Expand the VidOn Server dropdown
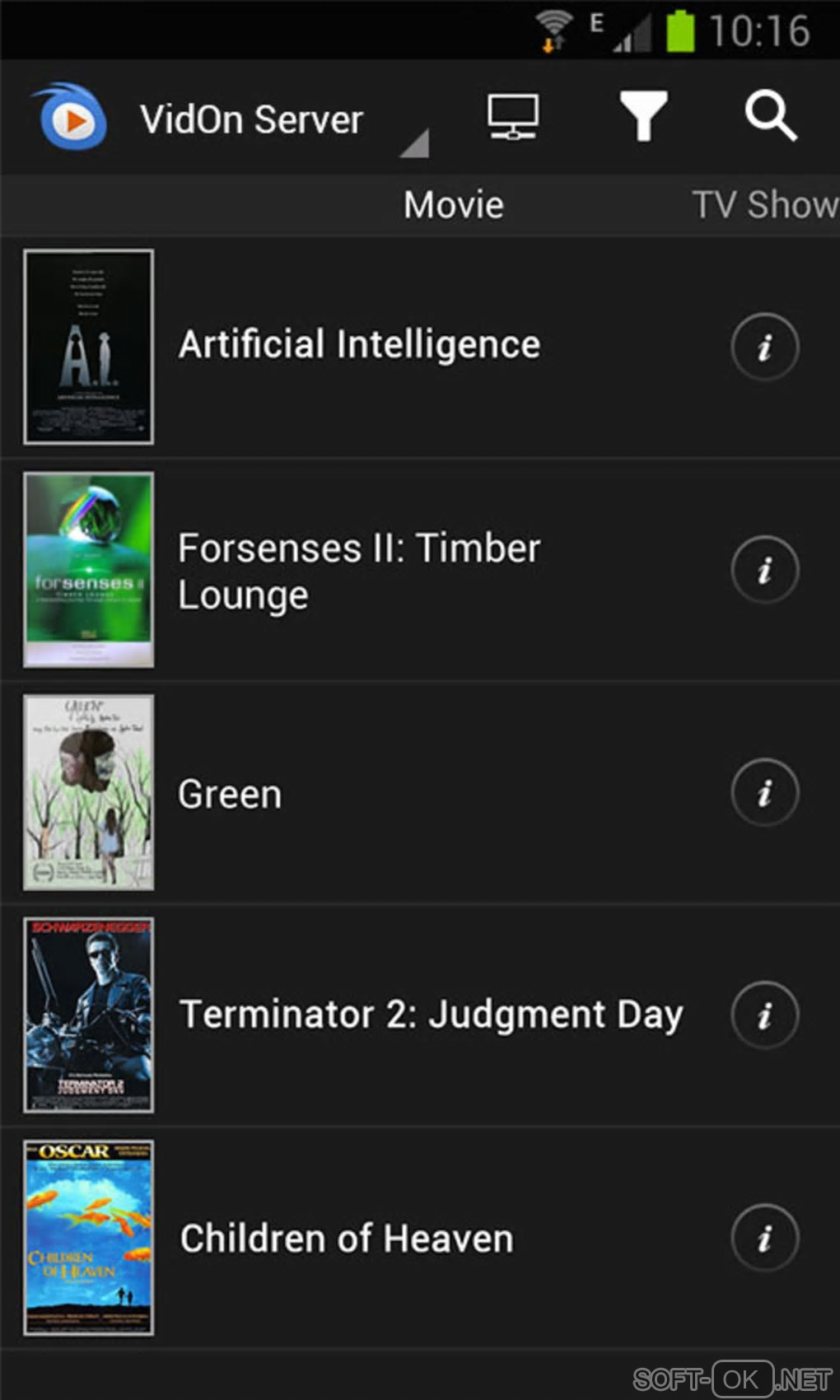Screen dimensions: 840x1400 (280, 121)
